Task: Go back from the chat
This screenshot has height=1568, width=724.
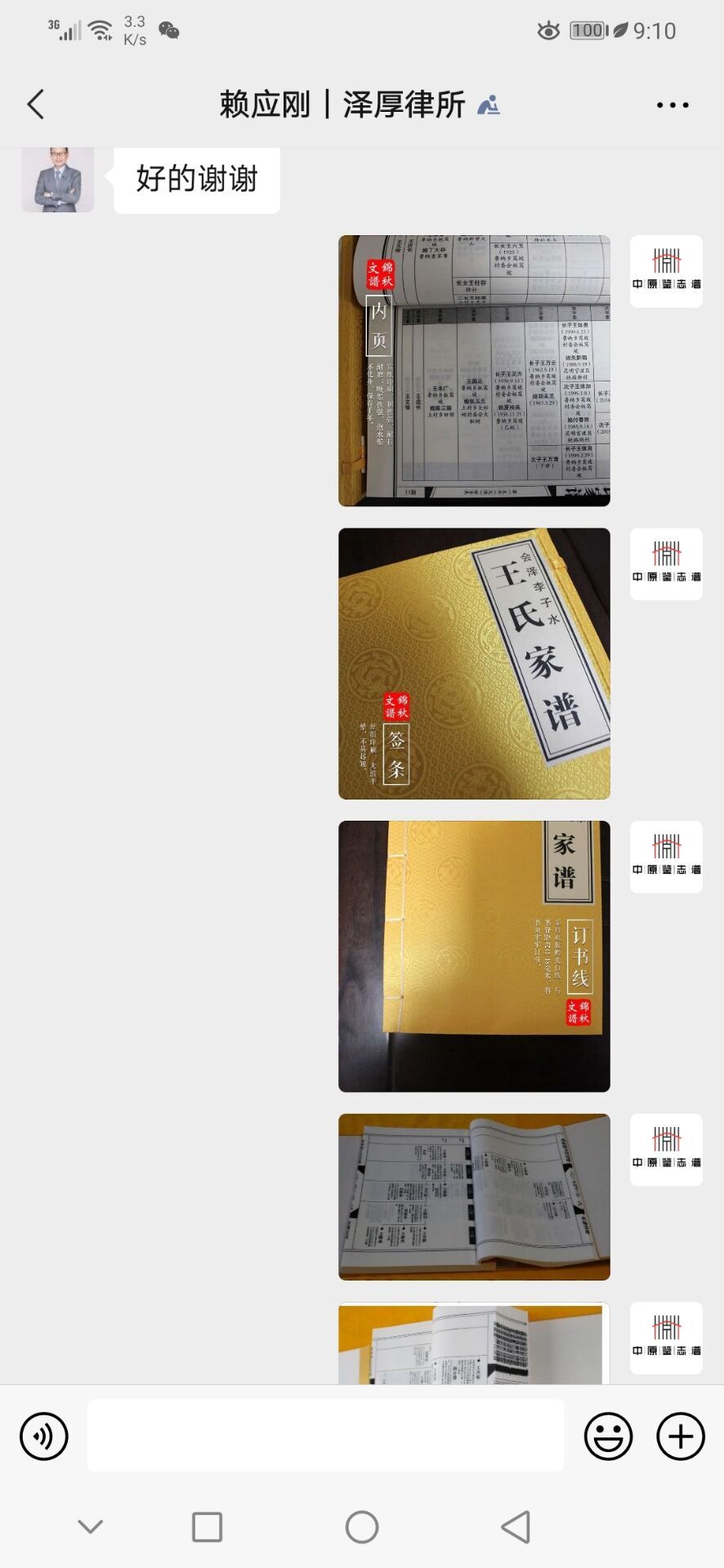Action: click(36, 105)
